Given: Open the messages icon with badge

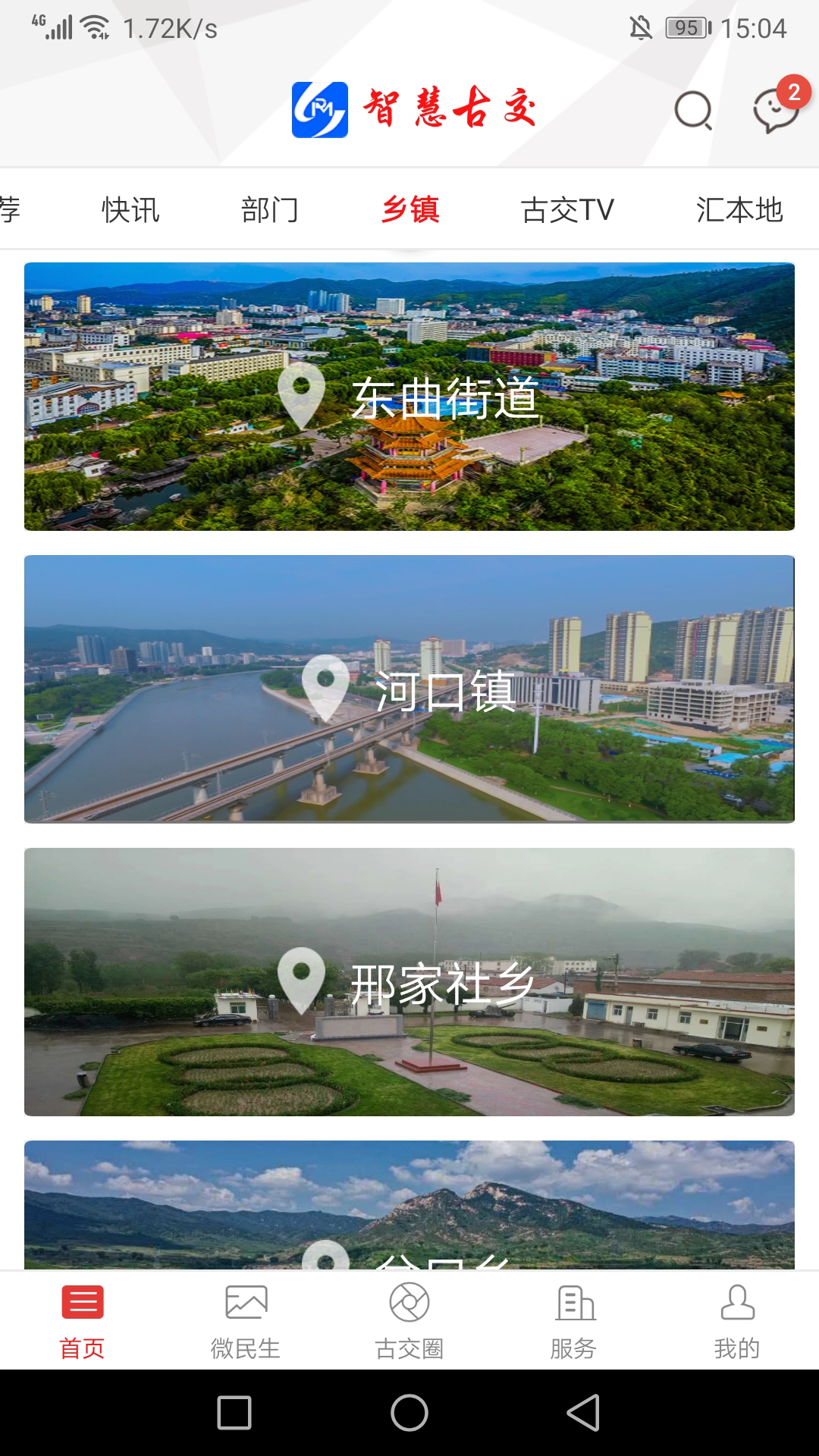Looking at the screenshot, I should coord(775,111).
